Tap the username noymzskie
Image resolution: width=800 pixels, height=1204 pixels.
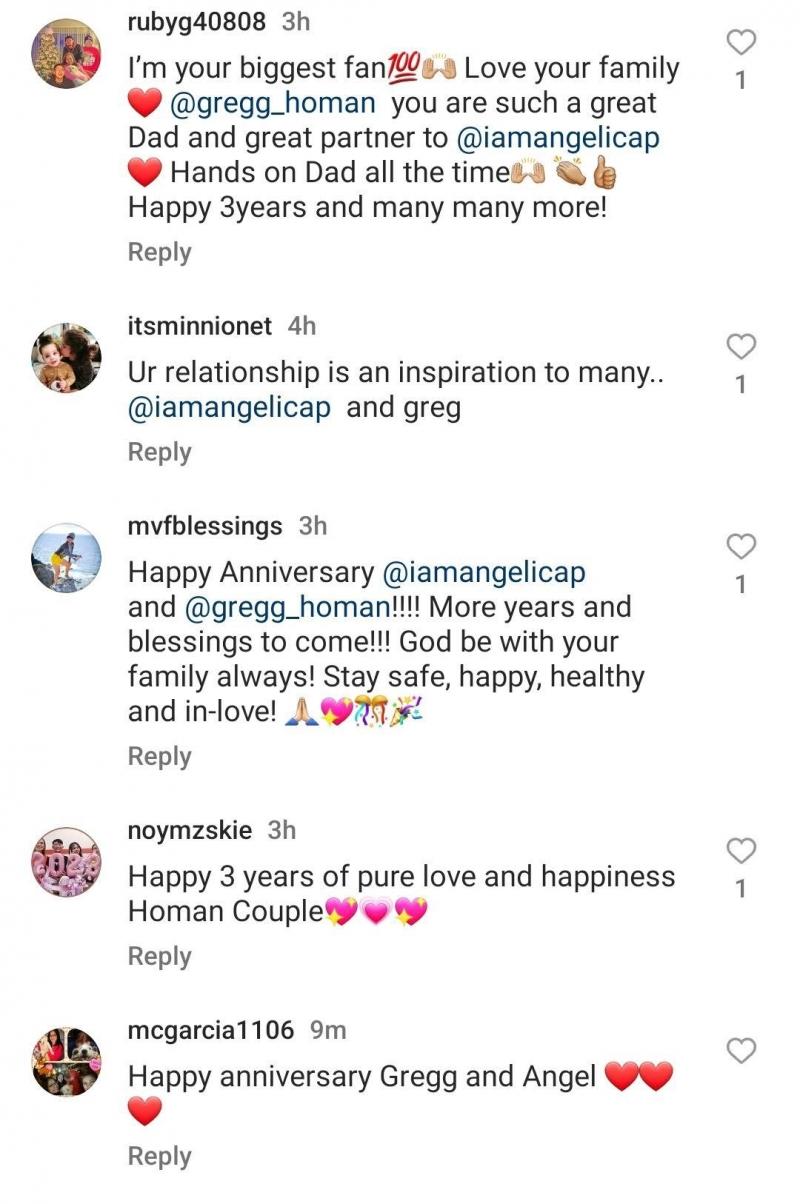click(x=190, y=830)
